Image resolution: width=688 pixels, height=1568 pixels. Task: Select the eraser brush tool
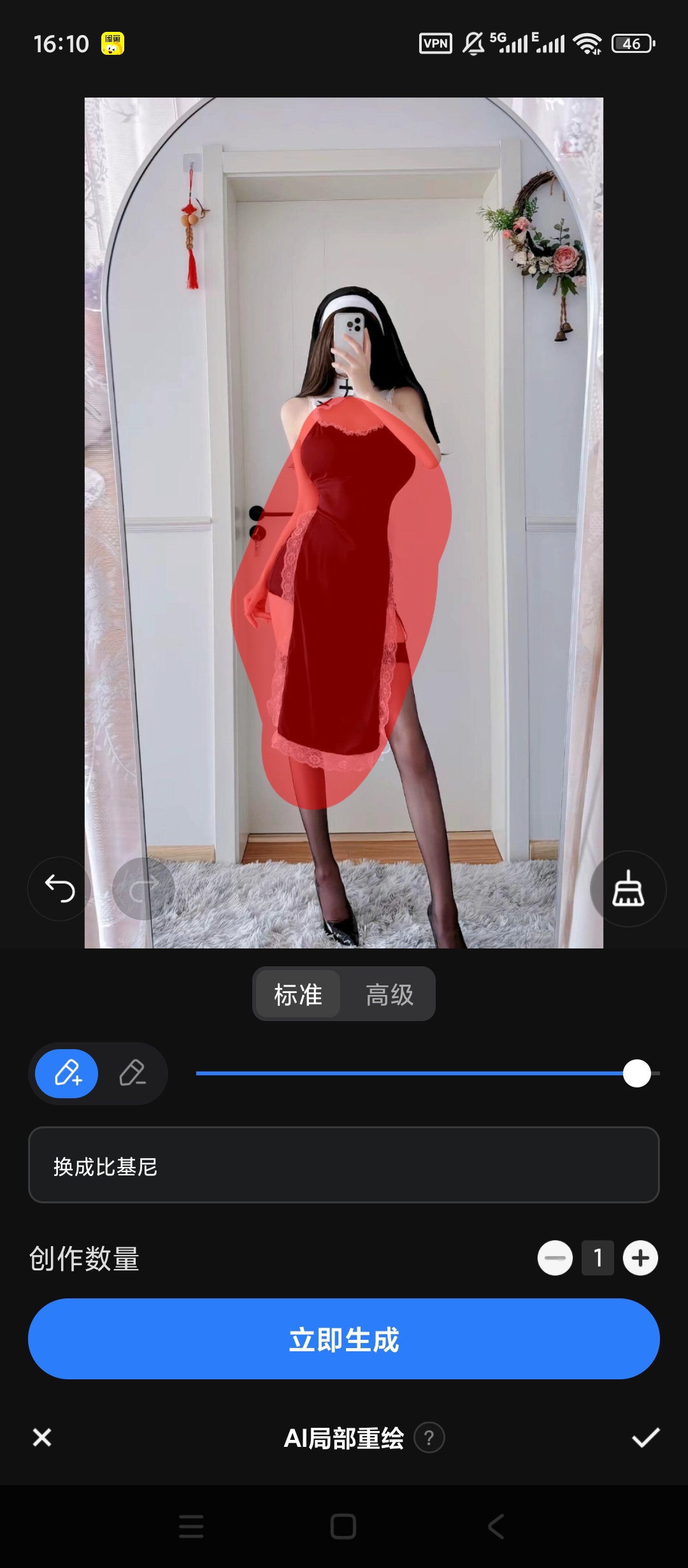click(x=133, y=1073)
